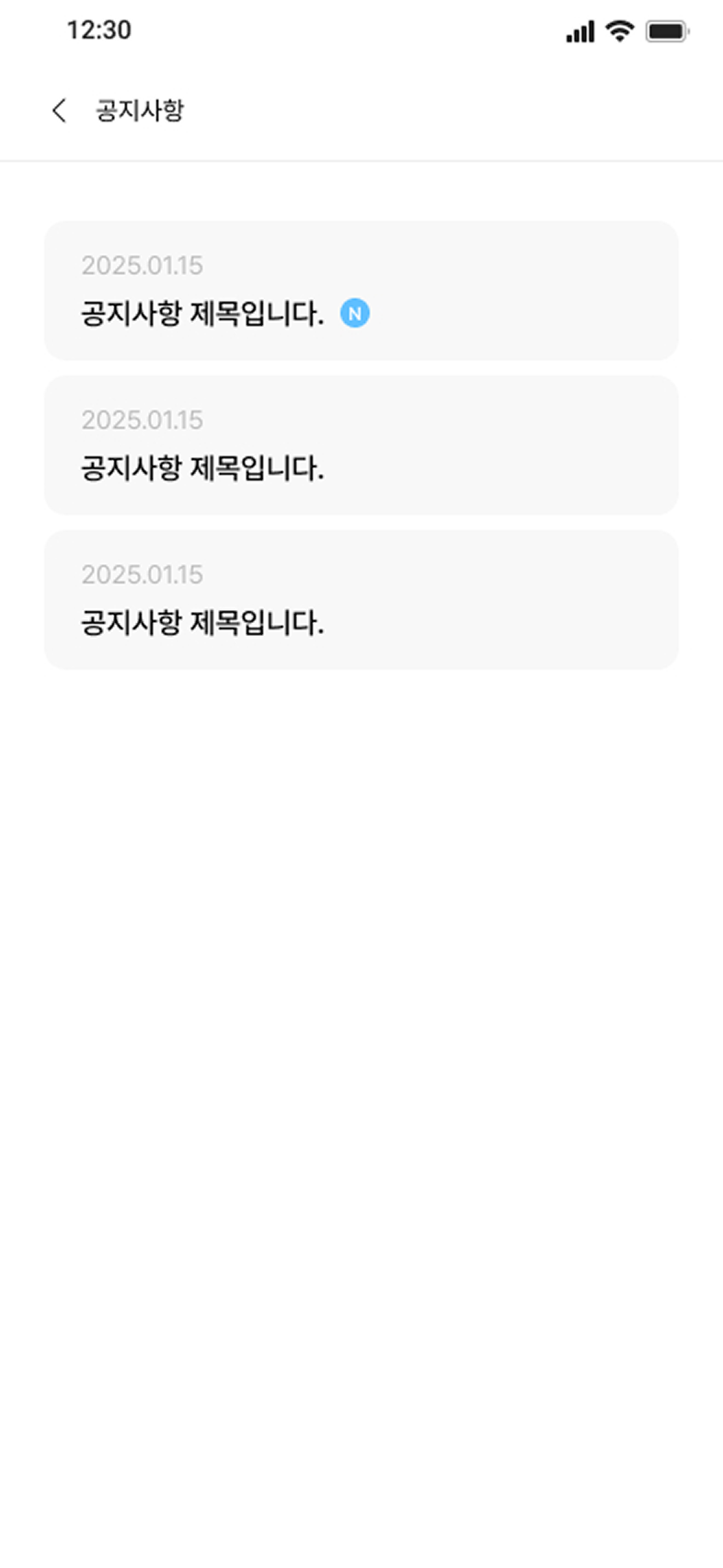Viewport: 723px width, 1568px height.
Task: Open the notice marked with the N badge
Action: [361, 291]
